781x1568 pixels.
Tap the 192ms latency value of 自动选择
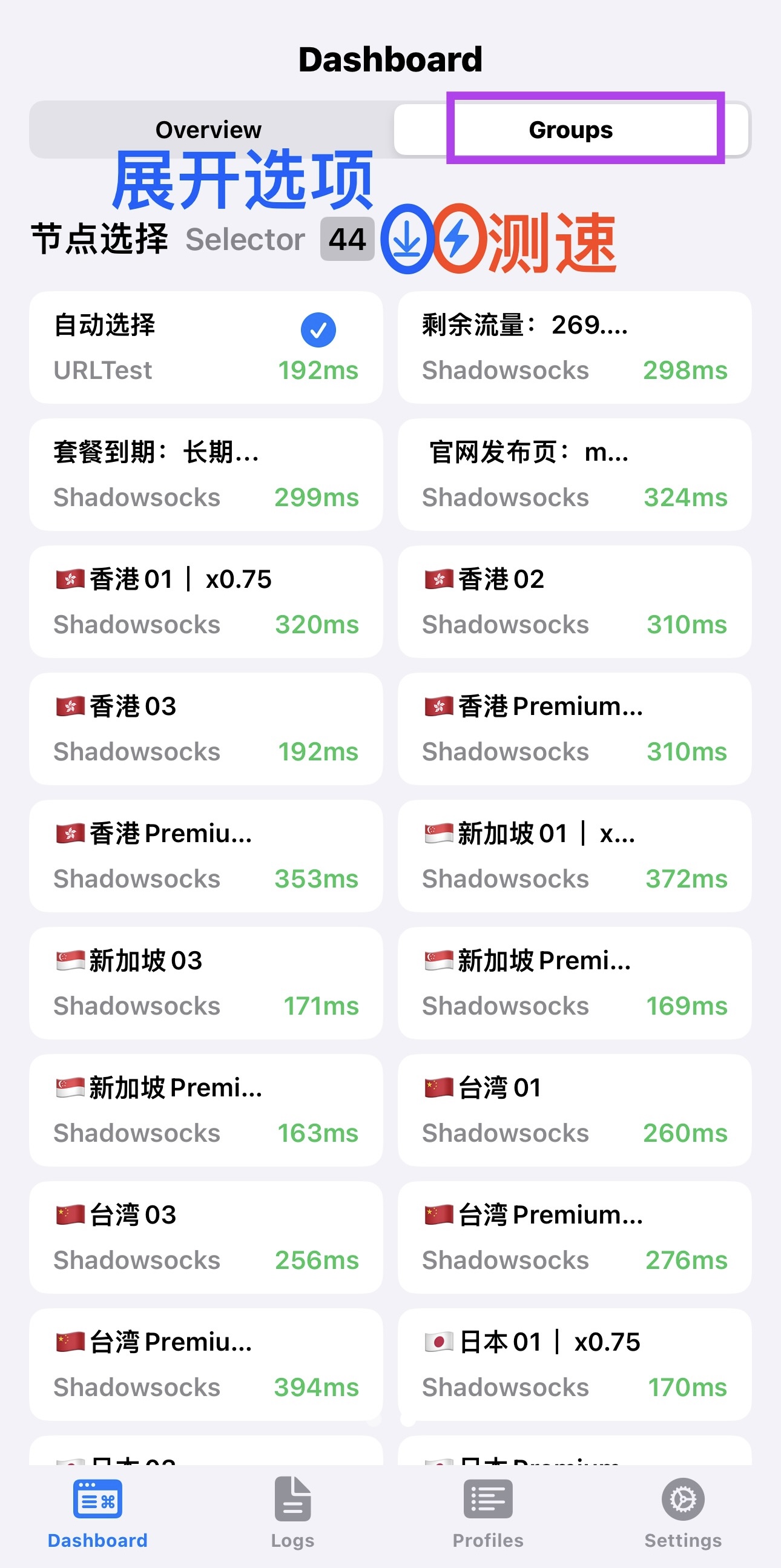pyautogui.click(x=318, y=370)
